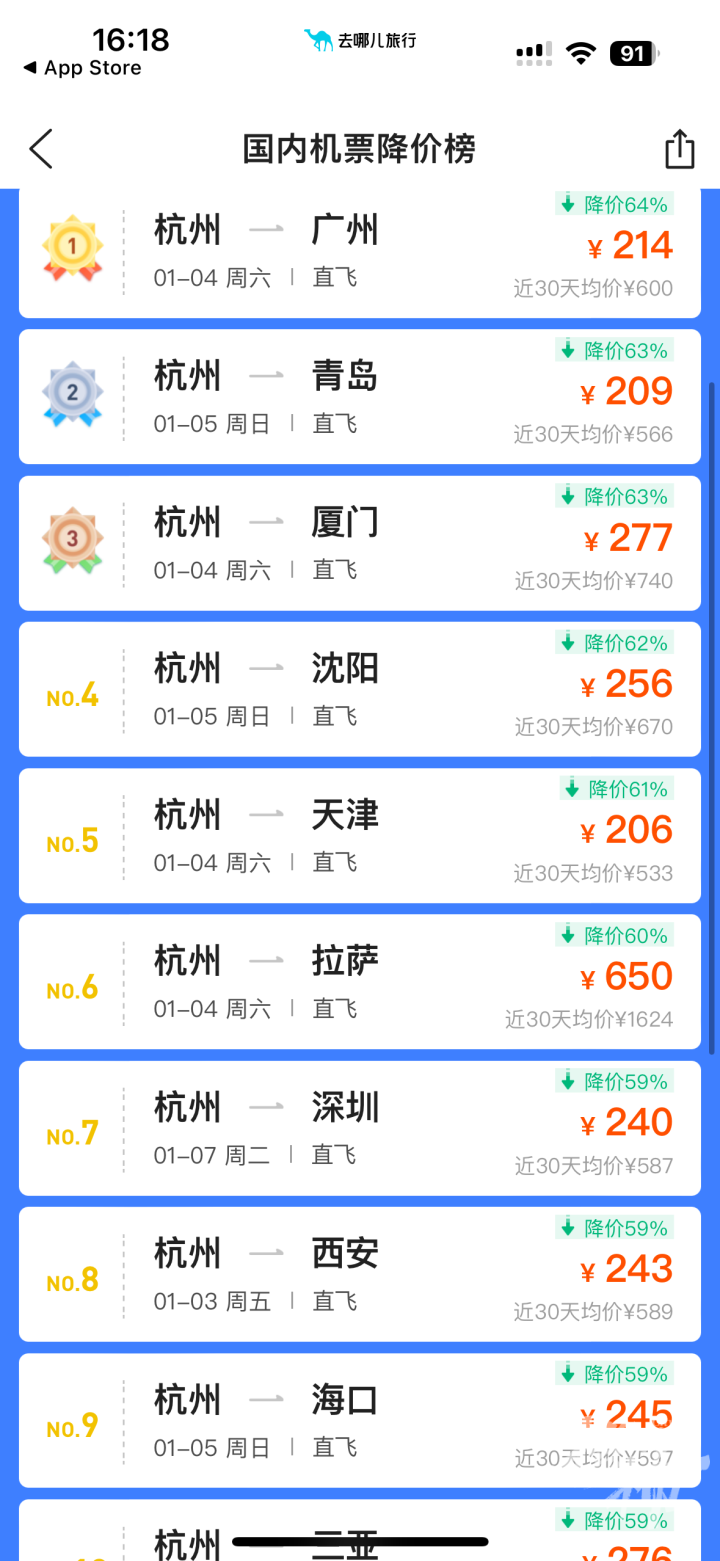Go back from the price drop ranking
The image size is (720, 1561).
point(41,149)
